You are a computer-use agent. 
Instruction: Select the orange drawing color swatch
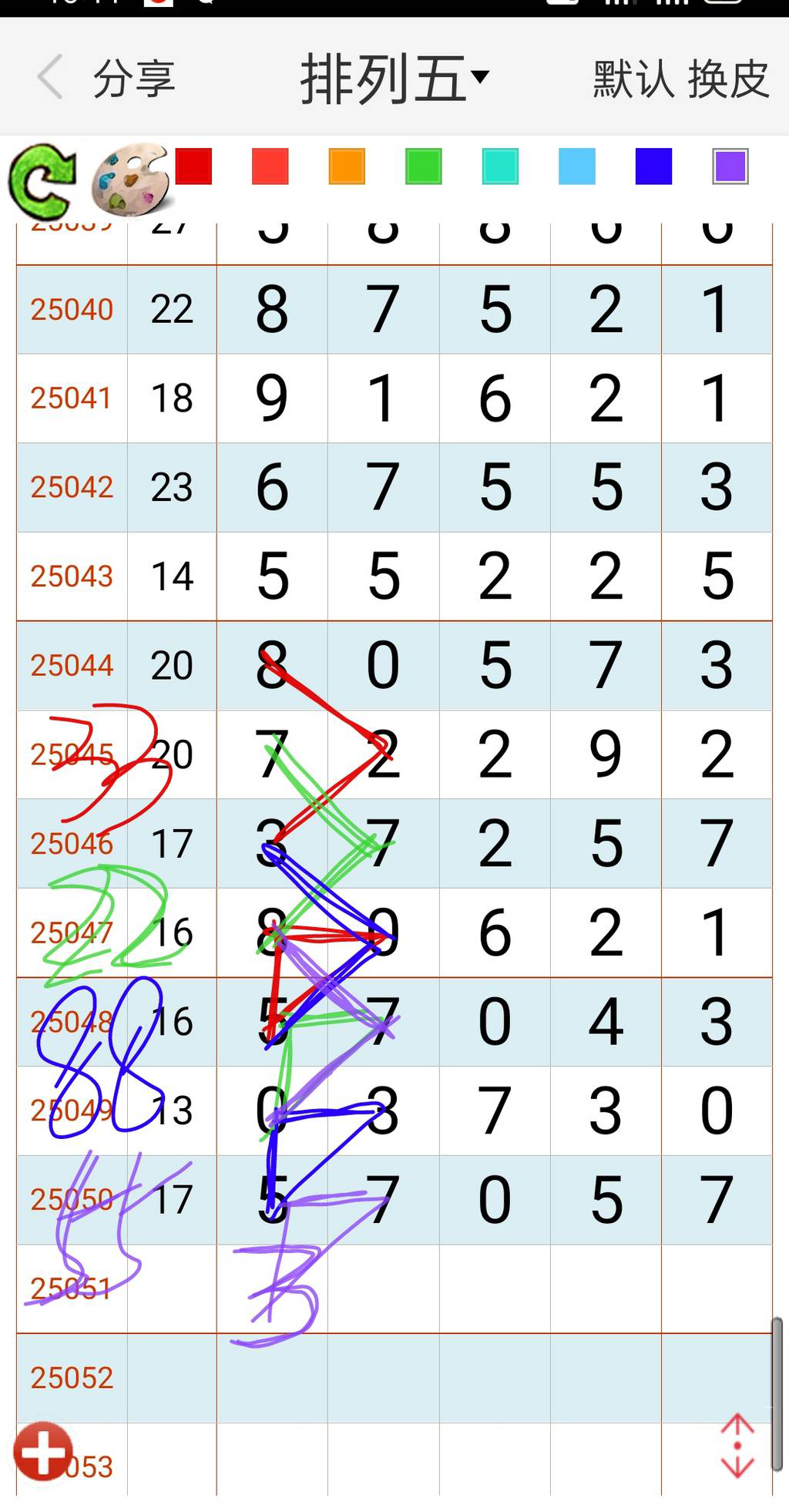(x=345, y=166)
